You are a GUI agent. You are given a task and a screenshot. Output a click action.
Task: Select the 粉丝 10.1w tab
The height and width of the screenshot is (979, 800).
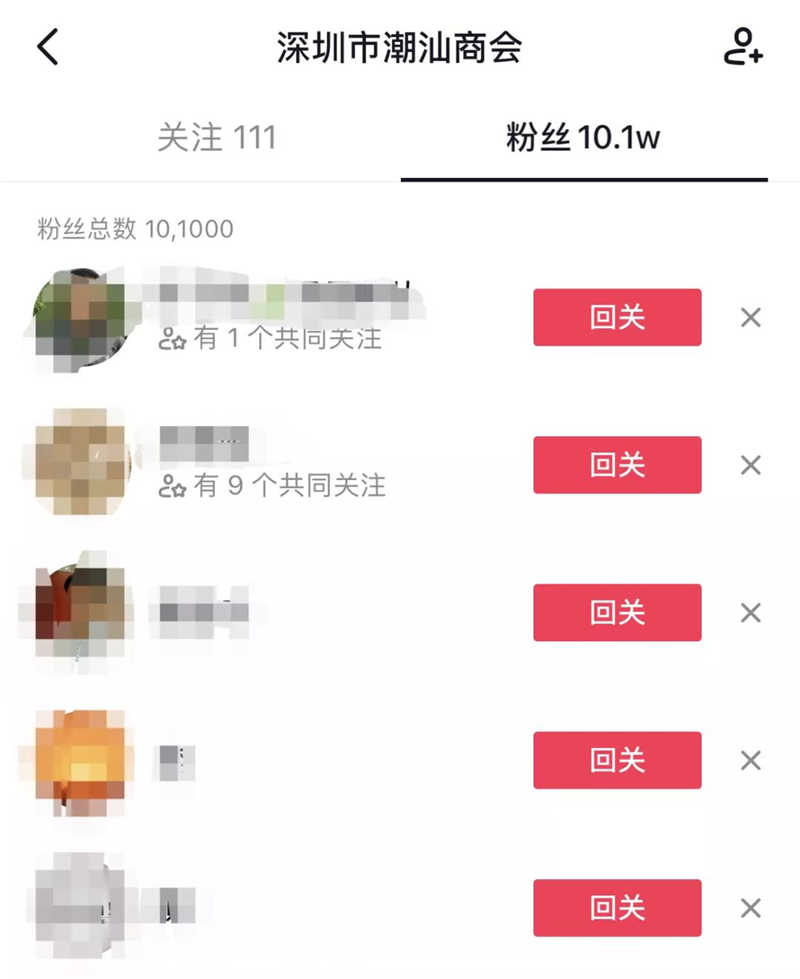[583, 138]
